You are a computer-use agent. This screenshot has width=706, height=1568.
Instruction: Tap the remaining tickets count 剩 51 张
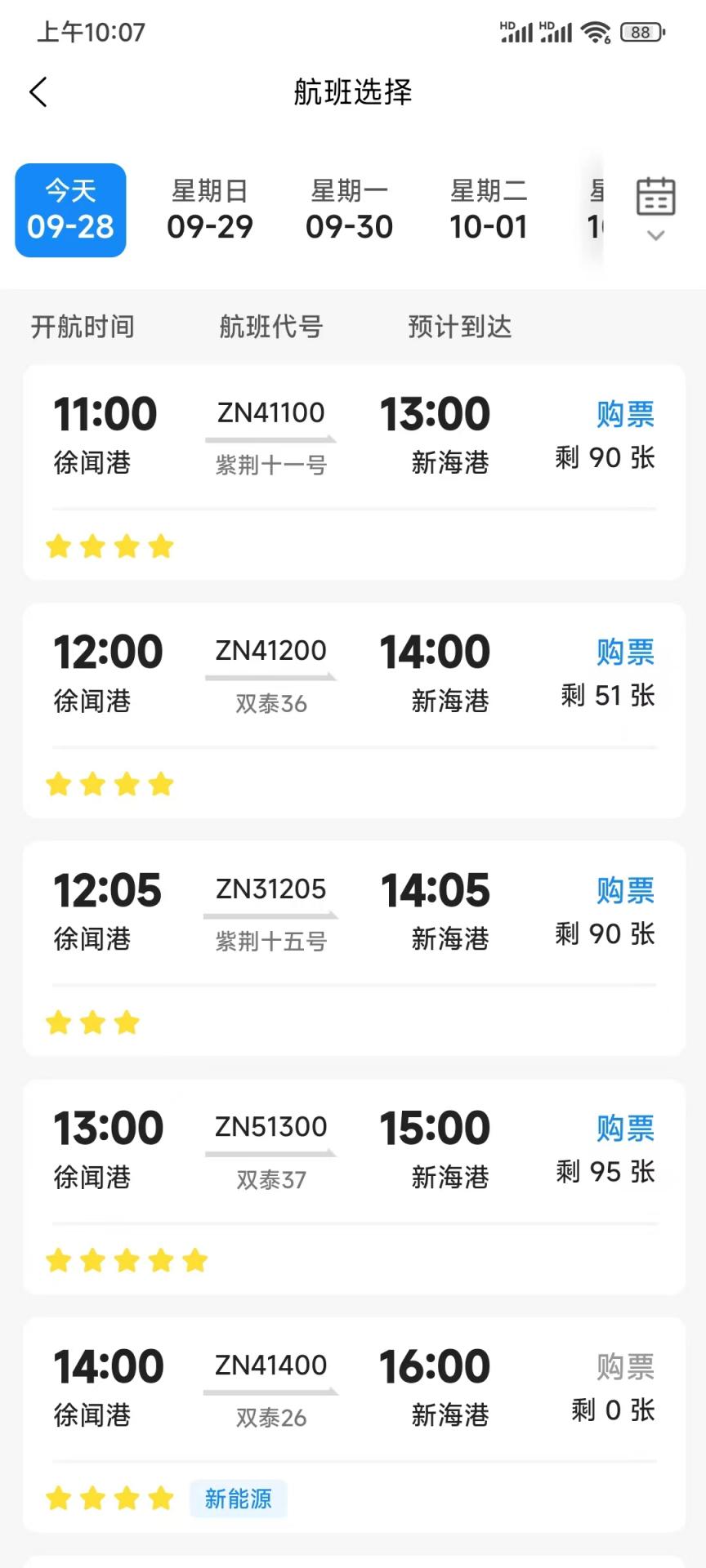(x=608, y=695)
